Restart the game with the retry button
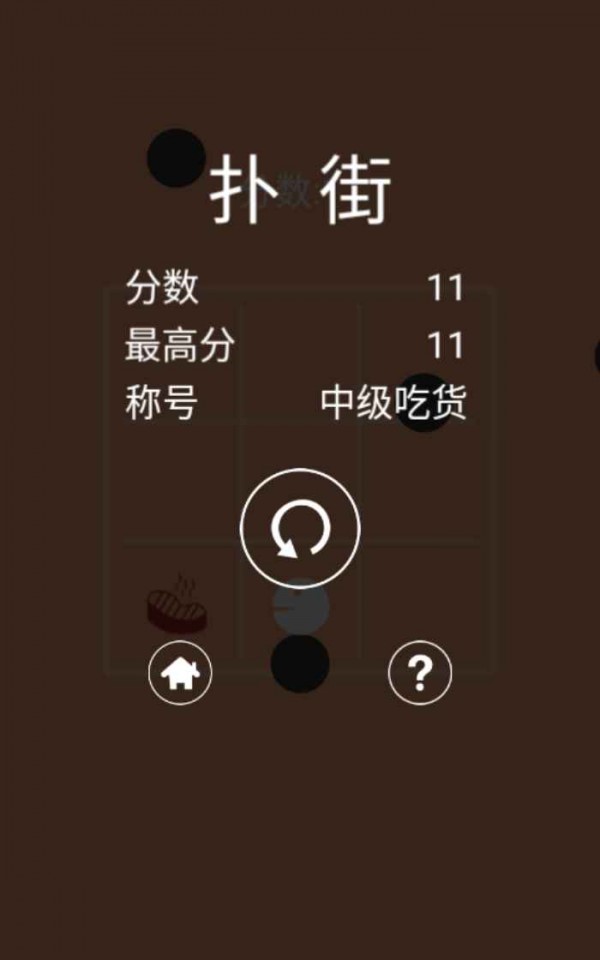This screenshot has height=960, width=600. [x=300, y=528]
